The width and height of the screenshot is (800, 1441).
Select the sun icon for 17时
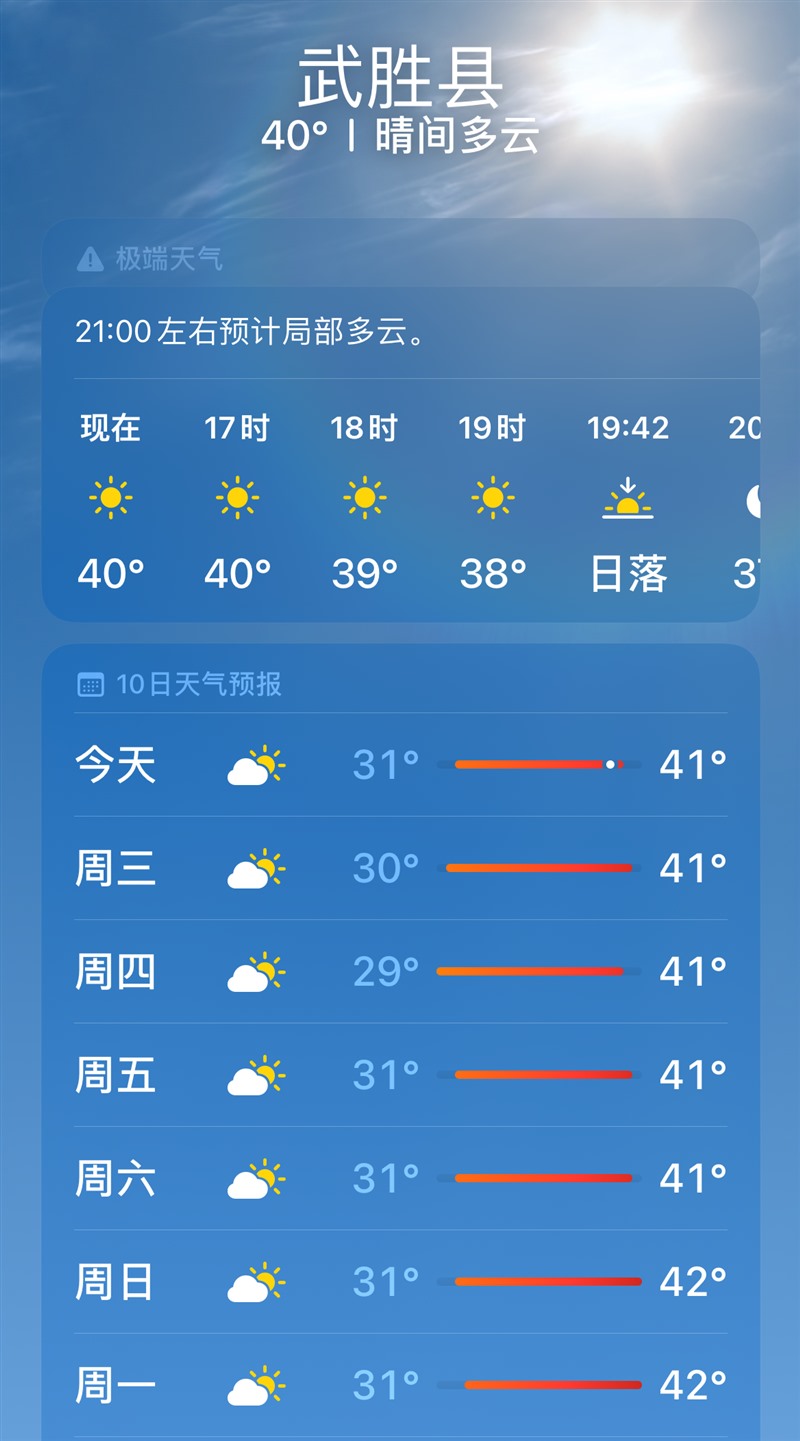click(237, 496)
